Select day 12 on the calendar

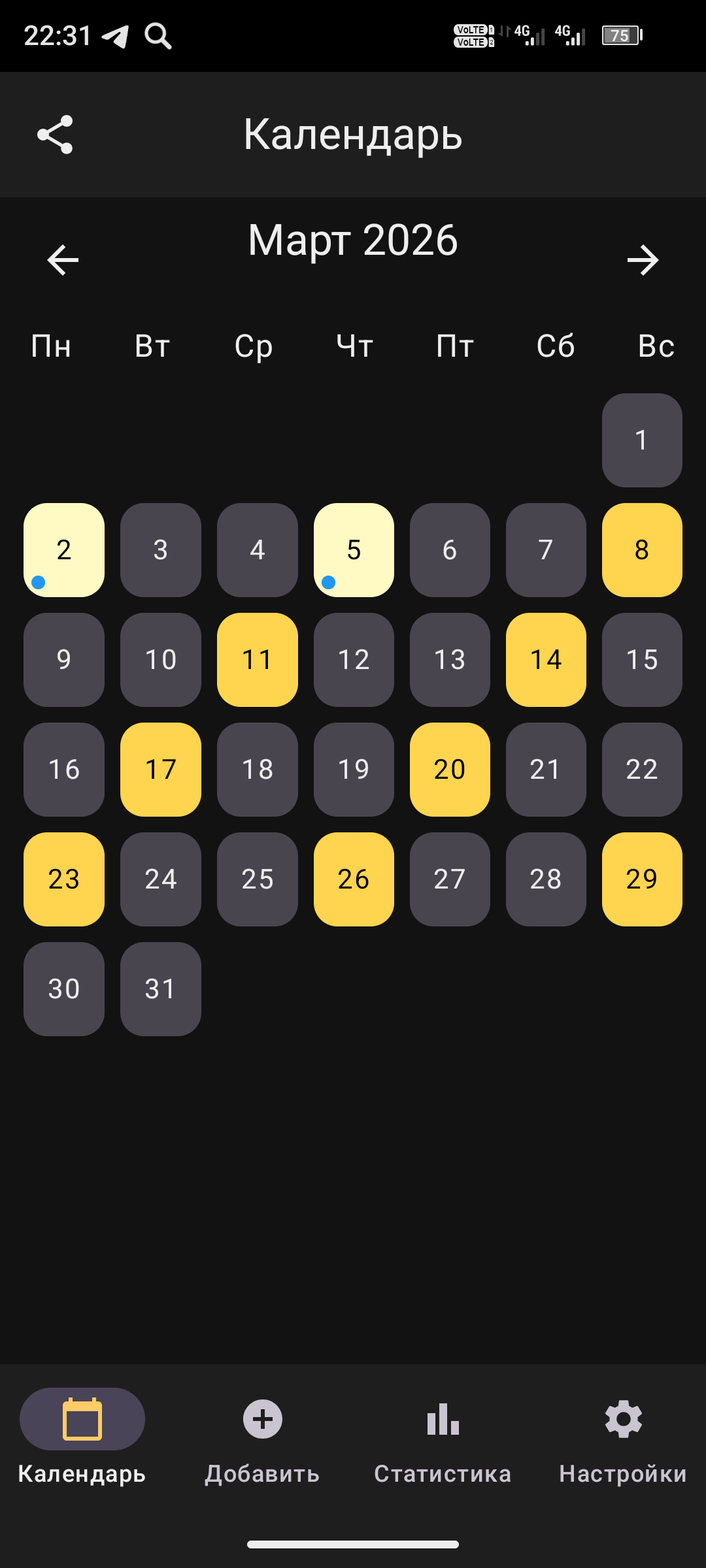click(x=354, y=660)
